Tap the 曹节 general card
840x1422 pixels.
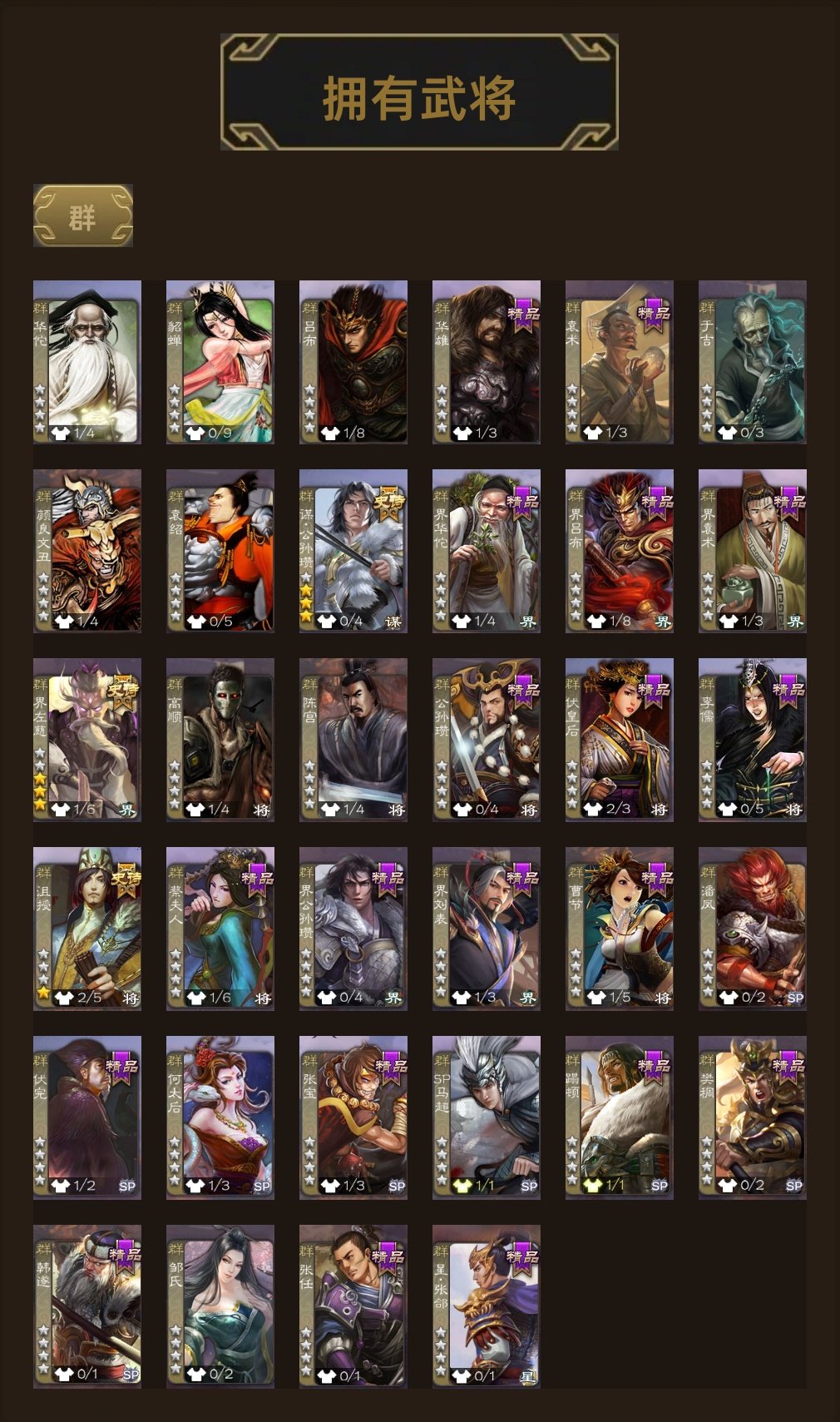[x=620, y=929]
